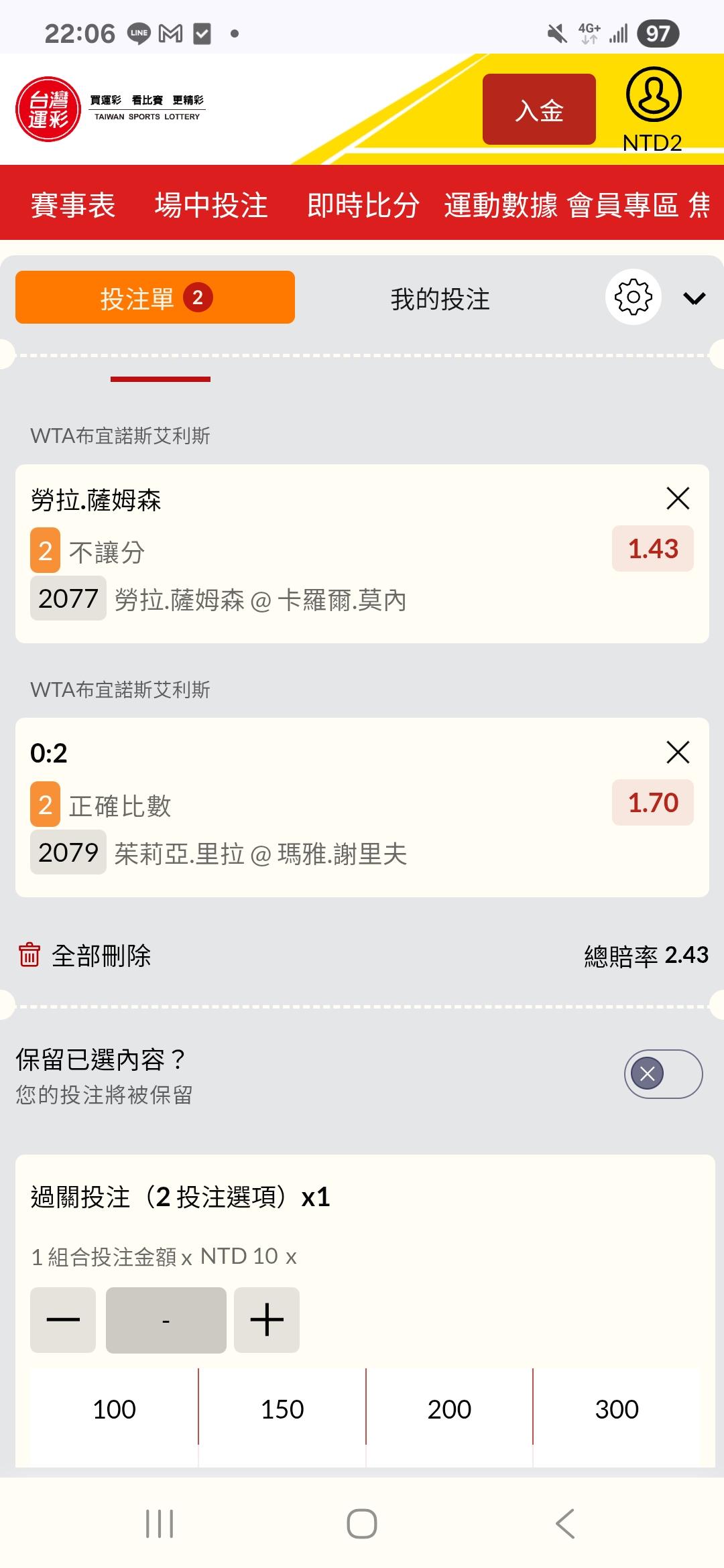Select the 運動數據 tab
The height and width of the screenshot is (1568, 724).
500,204
